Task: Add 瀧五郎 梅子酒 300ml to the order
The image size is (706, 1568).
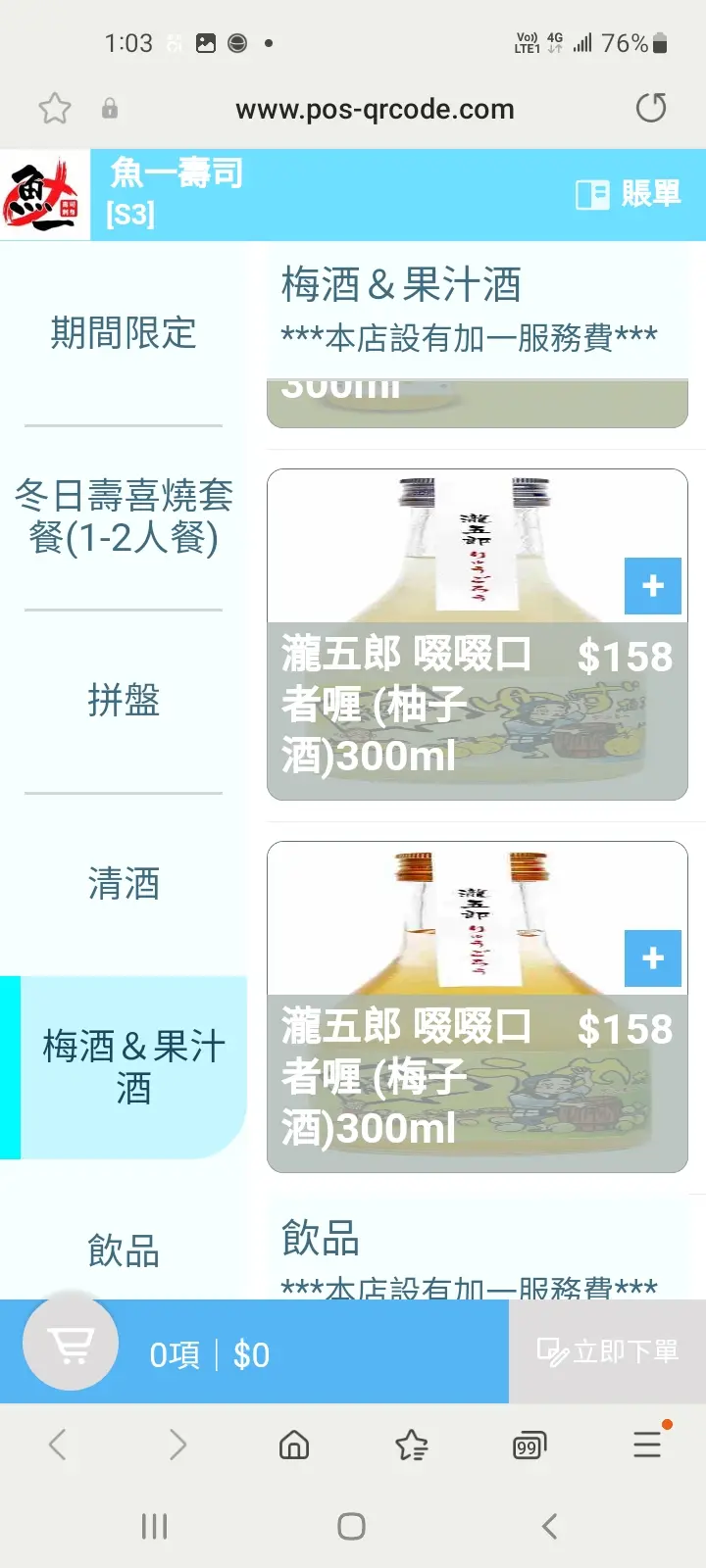Action: click(x=653, y=958)
